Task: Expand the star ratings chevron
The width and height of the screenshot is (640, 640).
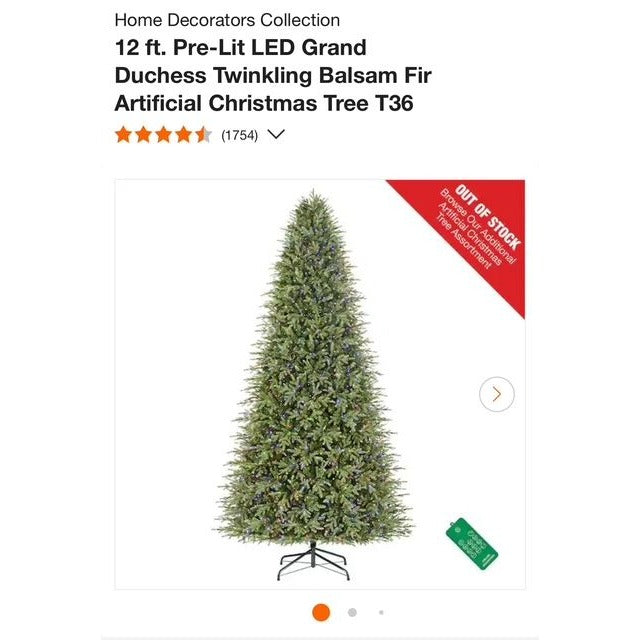Action: (277, 135)
